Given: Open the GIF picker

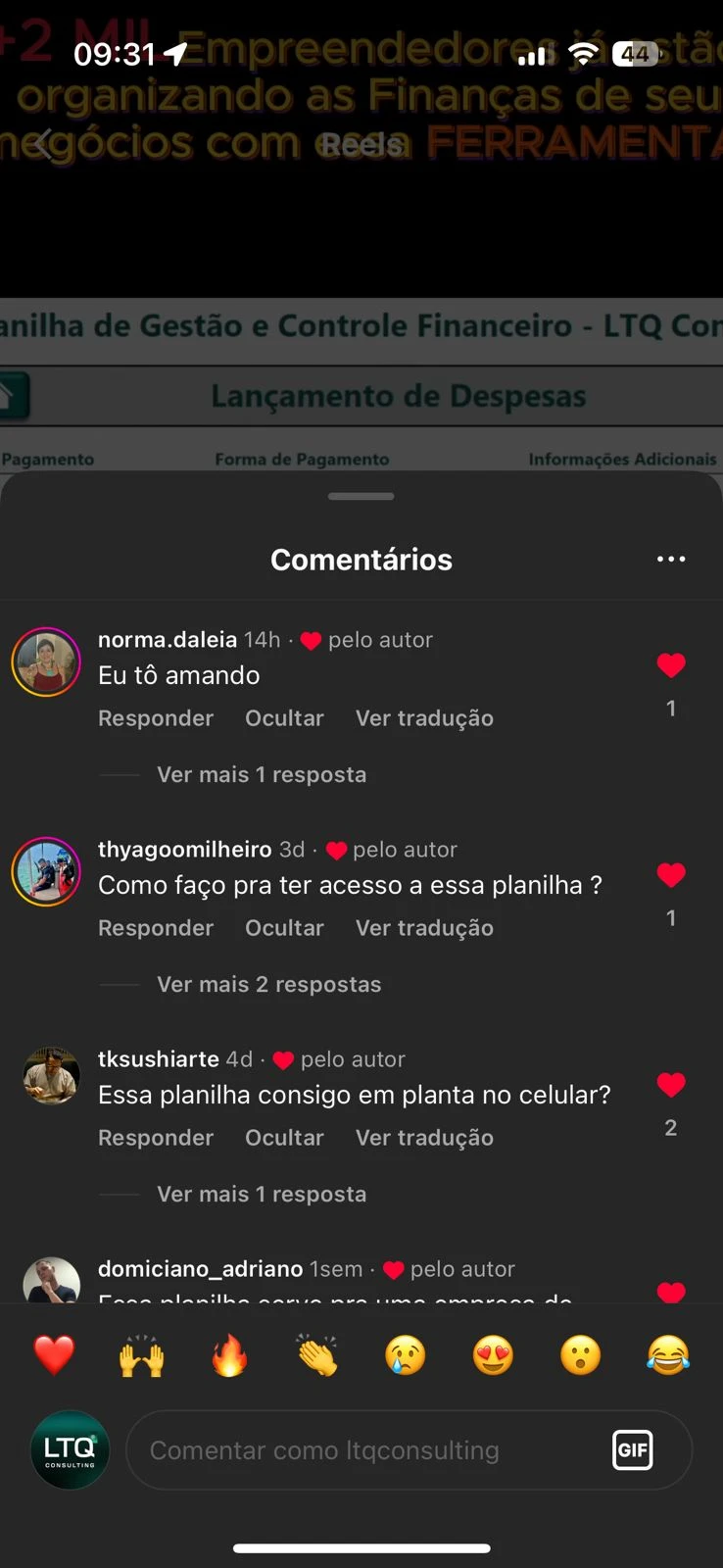Looking at the screenshot, I should [x=632, y=1450].
